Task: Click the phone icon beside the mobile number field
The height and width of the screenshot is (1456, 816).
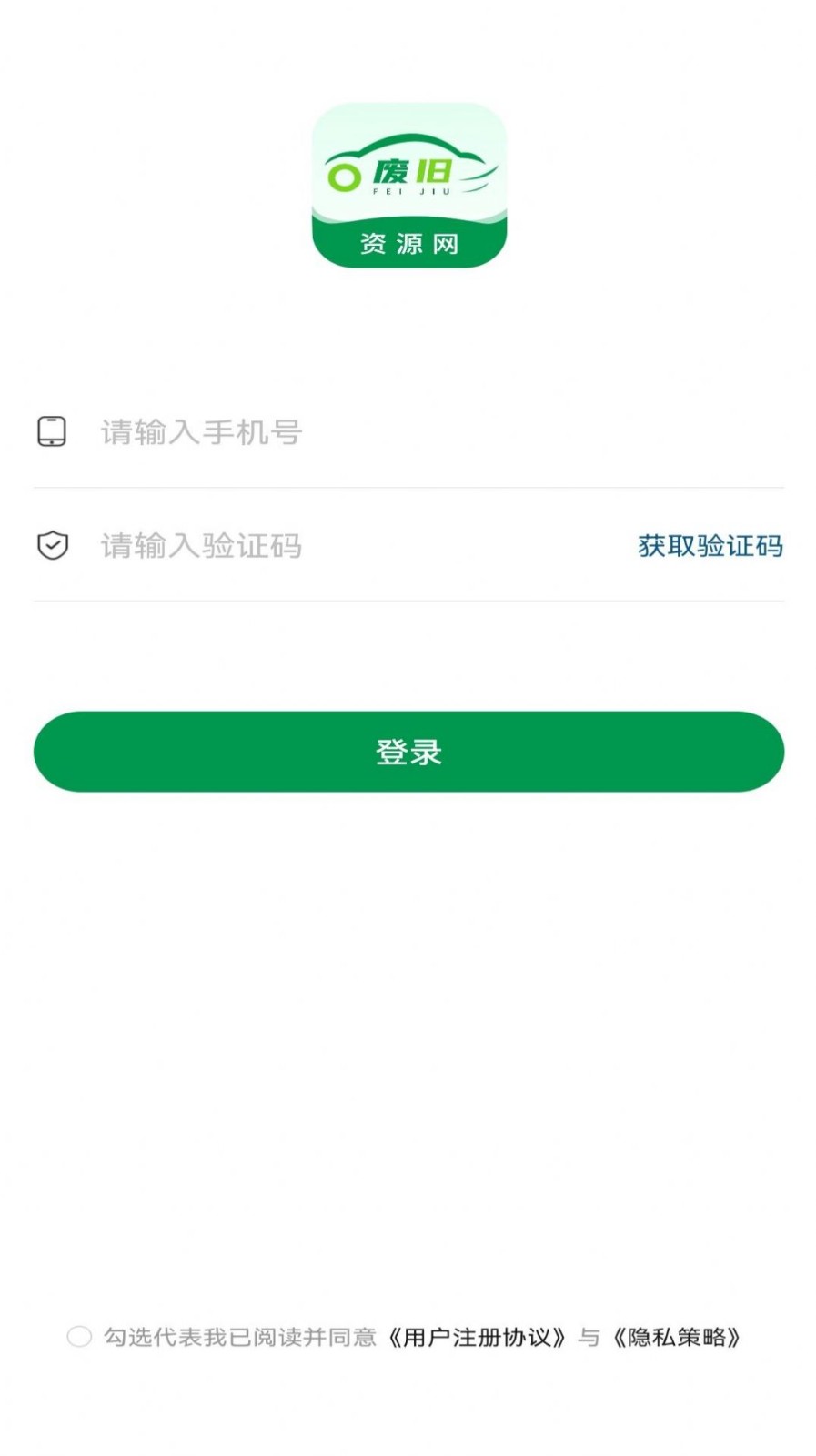Action: [53, 432]
